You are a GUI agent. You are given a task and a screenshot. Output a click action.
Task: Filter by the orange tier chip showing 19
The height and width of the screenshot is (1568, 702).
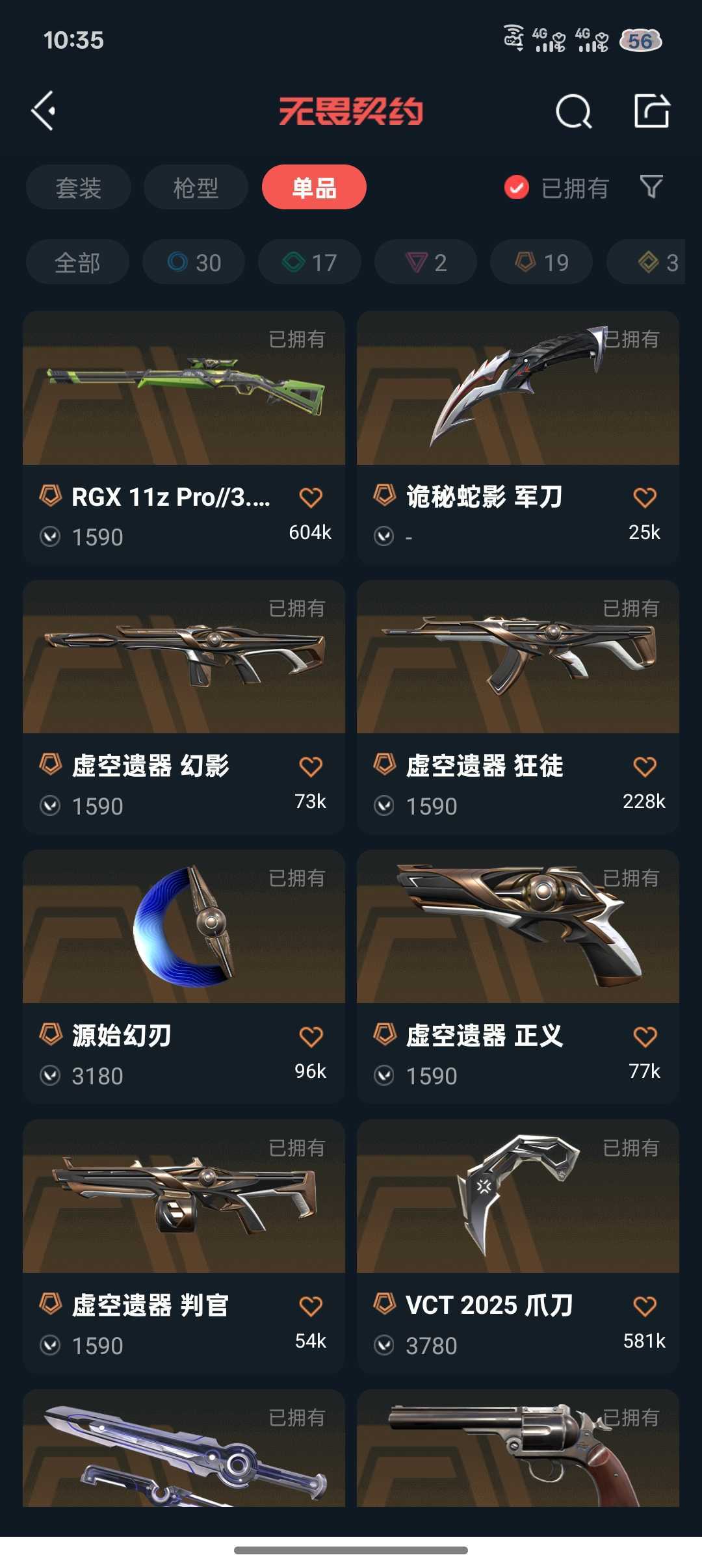coord(541,263)
